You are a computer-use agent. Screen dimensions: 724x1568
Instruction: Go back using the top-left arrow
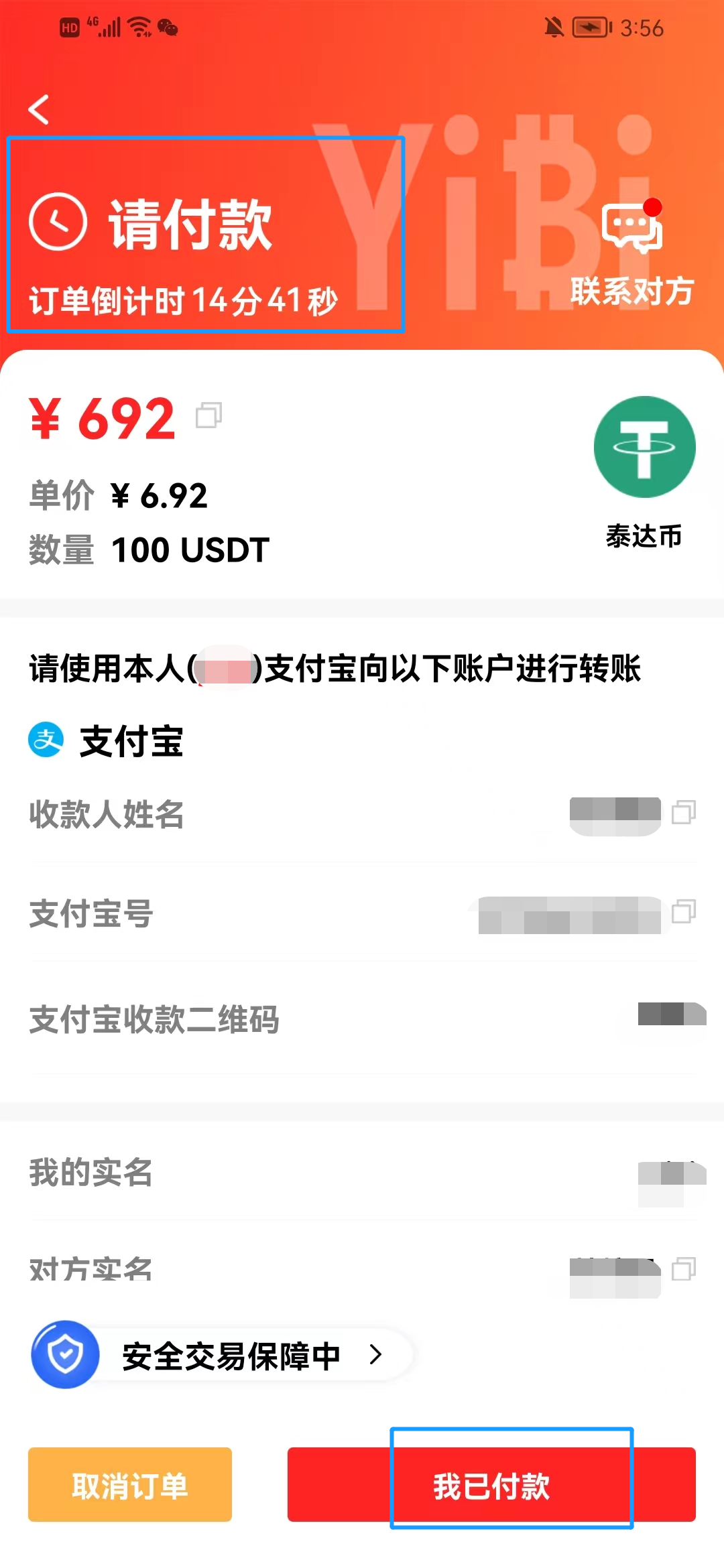click(x=39, y=109)
